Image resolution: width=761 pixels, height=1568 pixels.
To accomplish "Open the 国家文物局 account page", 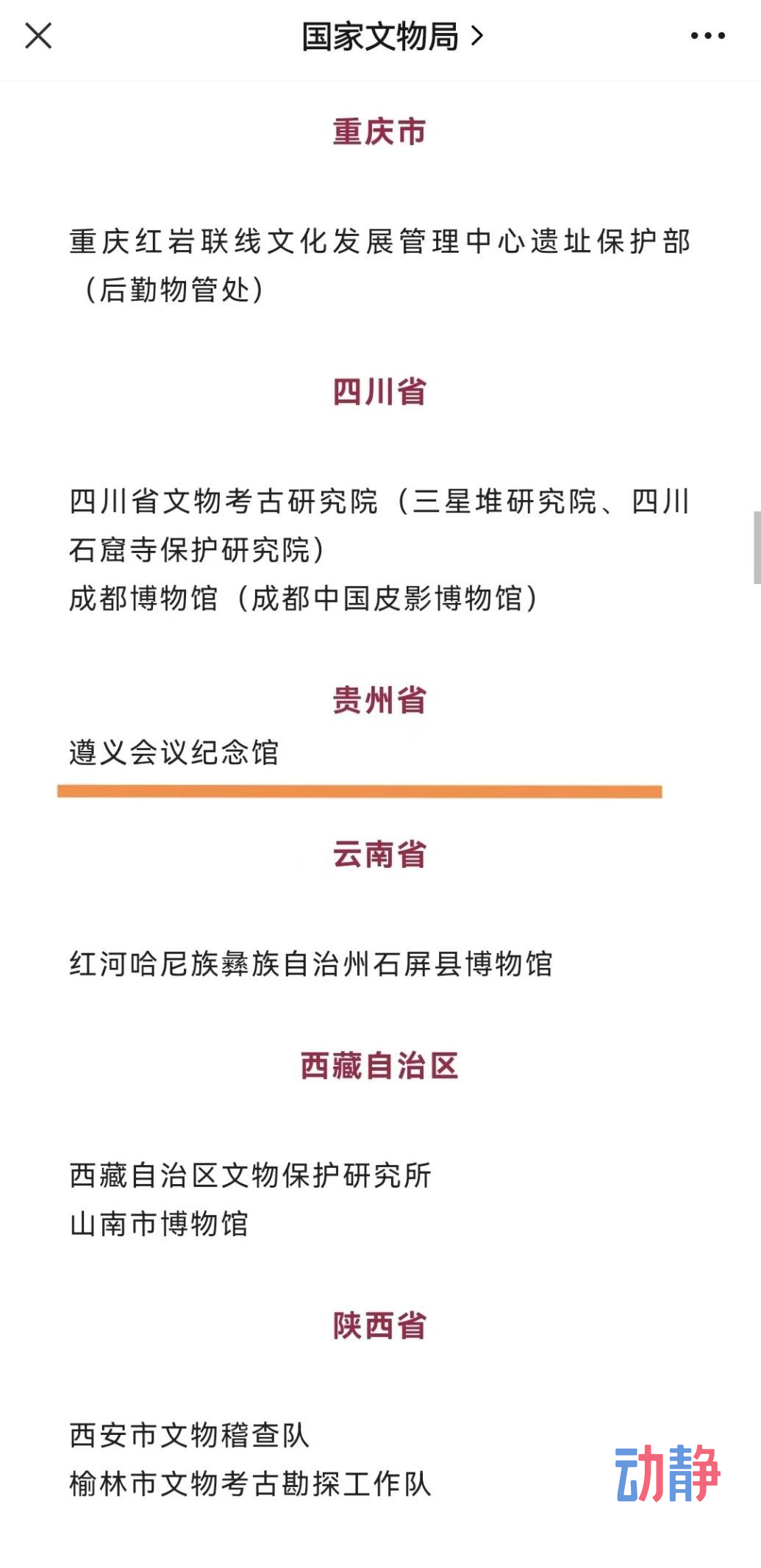I will point(391,36).
